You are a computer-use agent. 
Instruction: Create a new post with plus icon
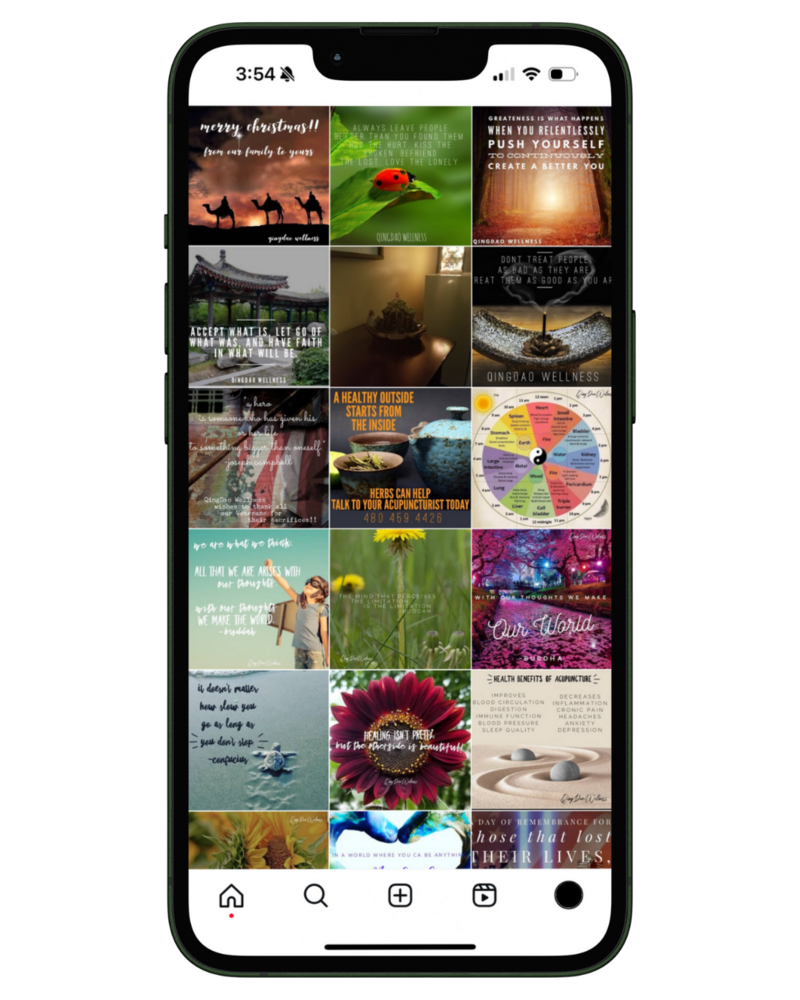point(400,895)
